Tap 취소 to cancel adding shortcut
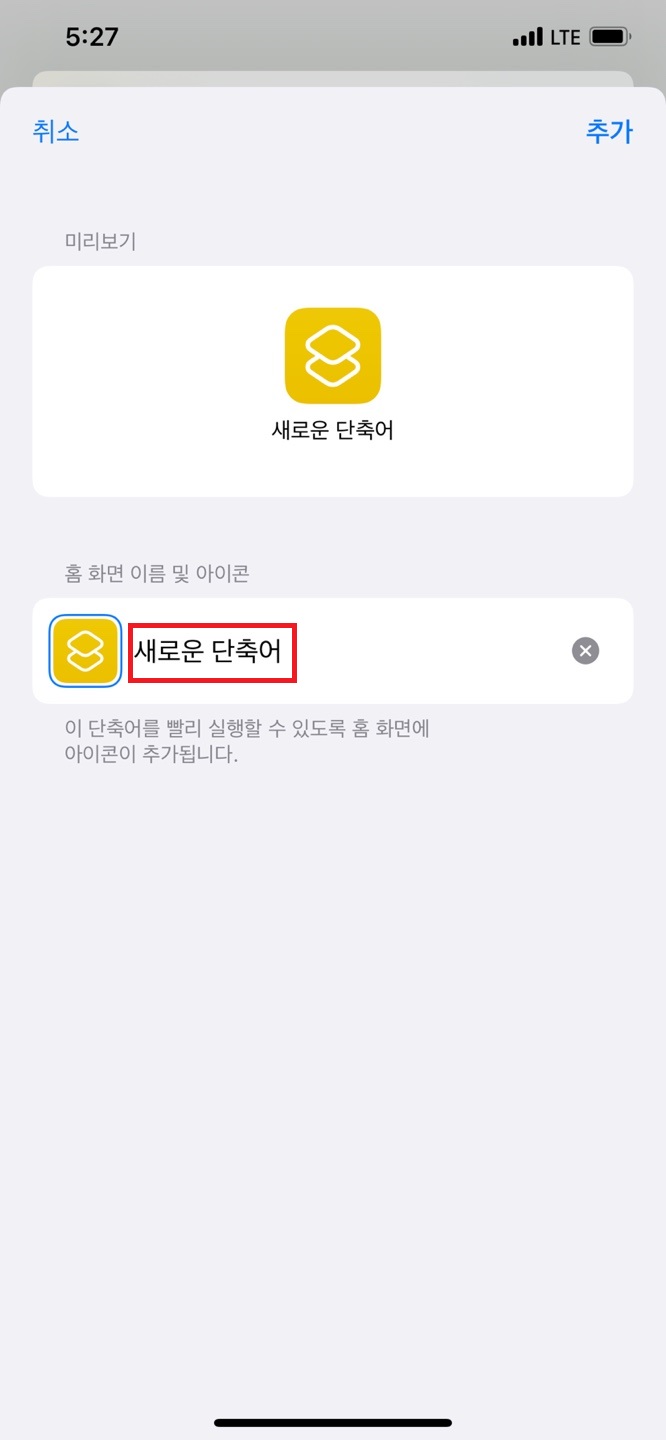 pos(56,131)
